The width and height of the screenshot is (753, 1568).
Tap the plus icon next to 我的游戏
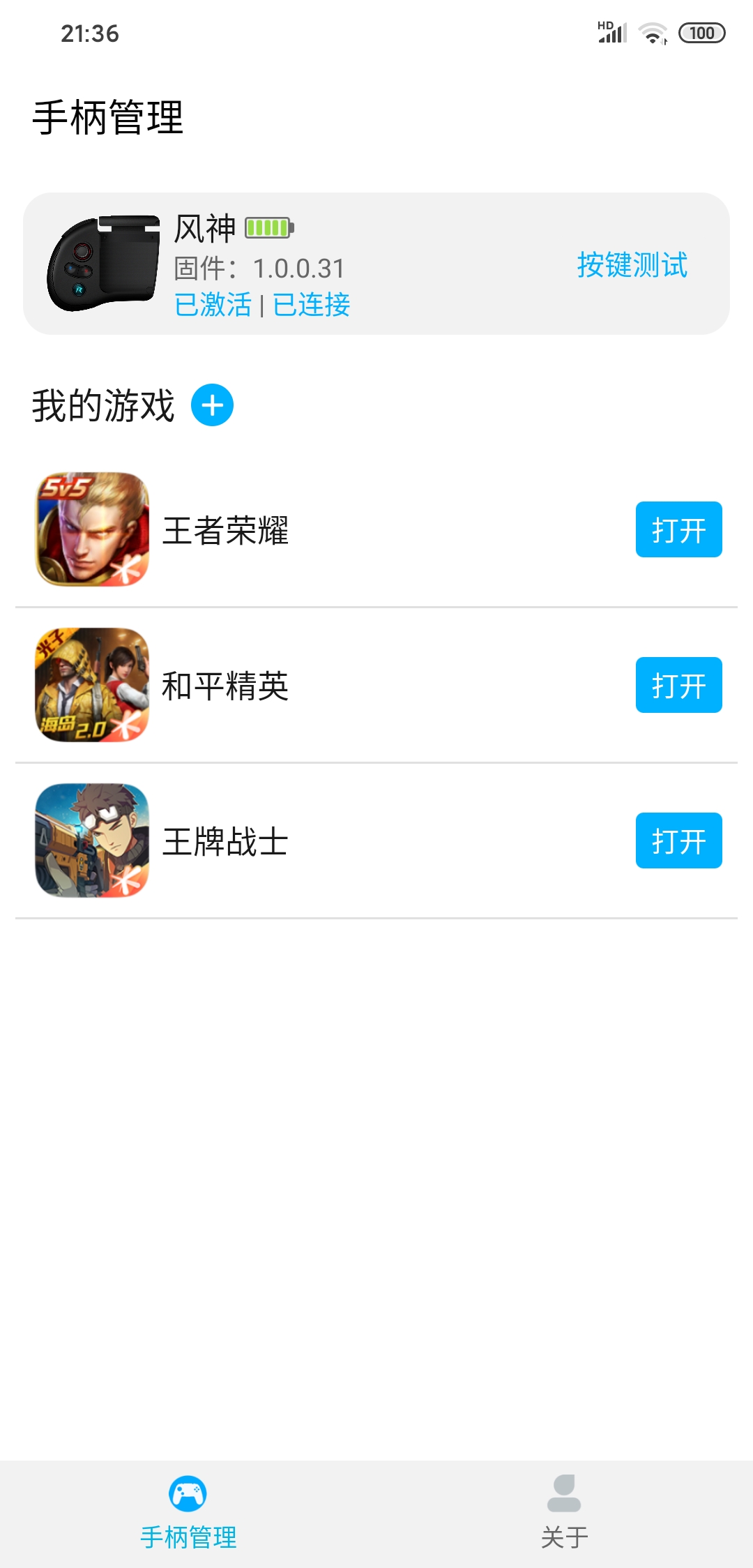pyautogui.click(x=213, y=405)
